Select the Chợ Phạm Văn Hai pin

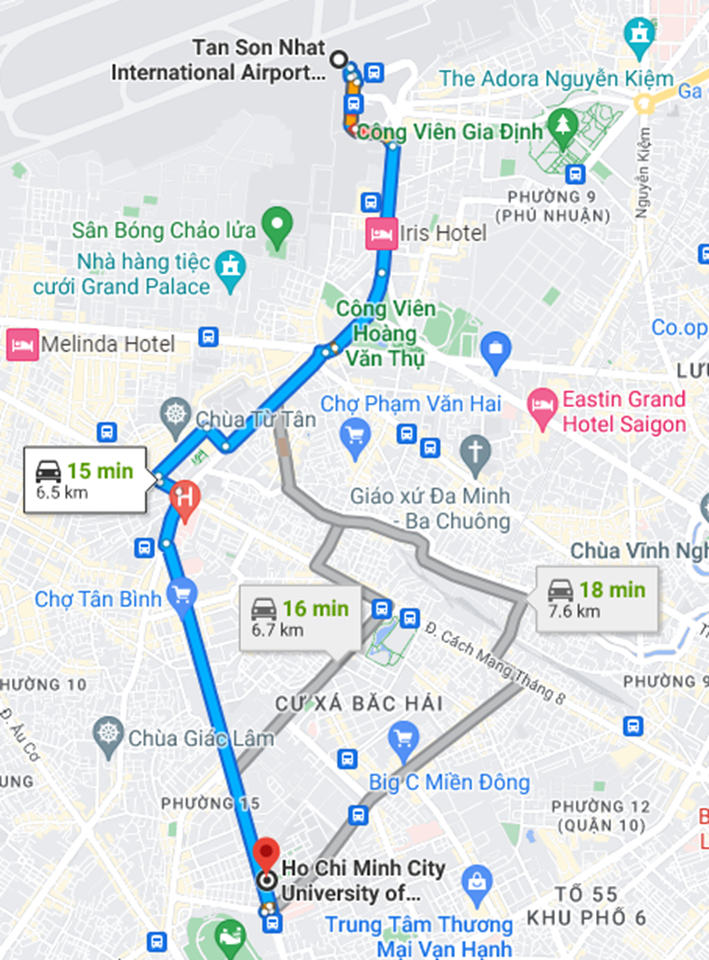pos(353,434)
